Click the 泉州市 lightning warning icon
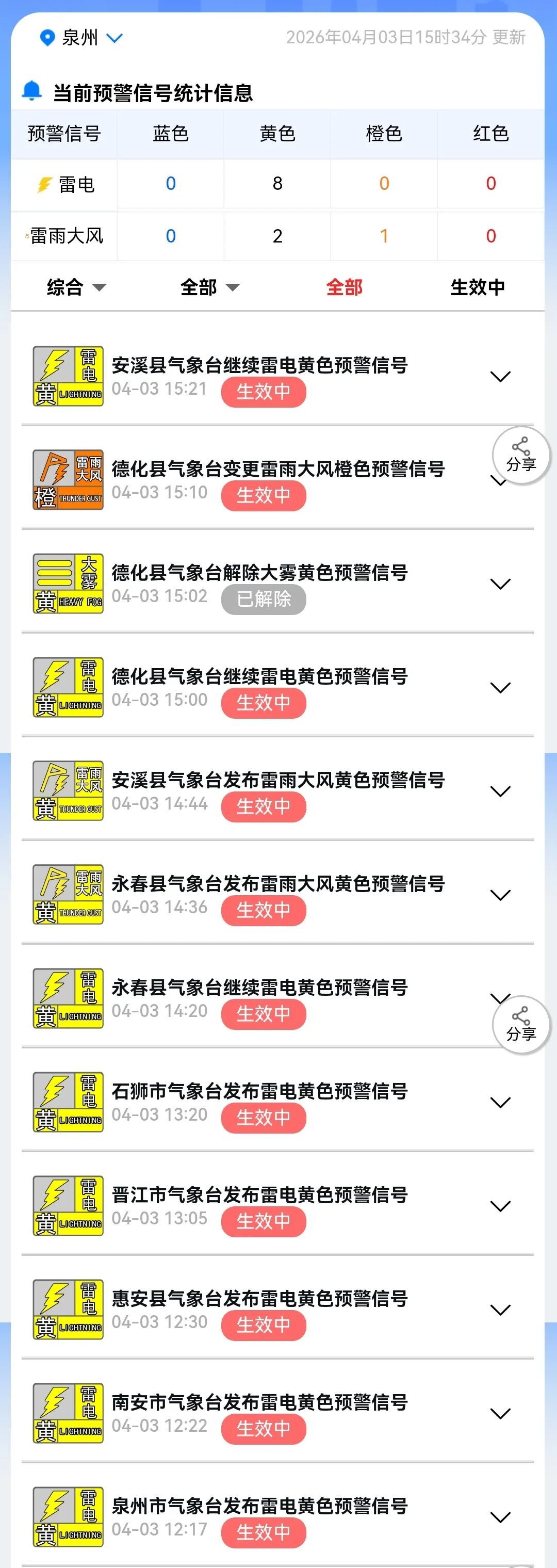Image resolution: width=557 pixels, height=1568 pixels. [68, 1516]
